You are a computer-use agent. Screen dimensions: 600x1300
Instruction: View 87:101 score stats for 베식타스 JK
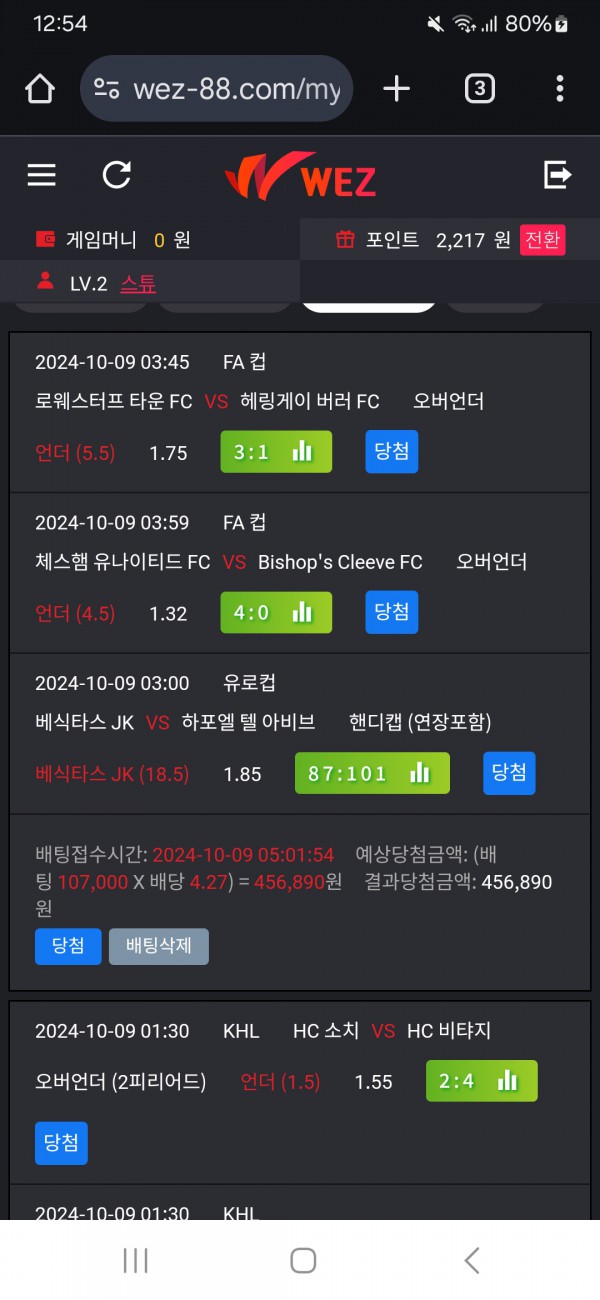(372, 773)
